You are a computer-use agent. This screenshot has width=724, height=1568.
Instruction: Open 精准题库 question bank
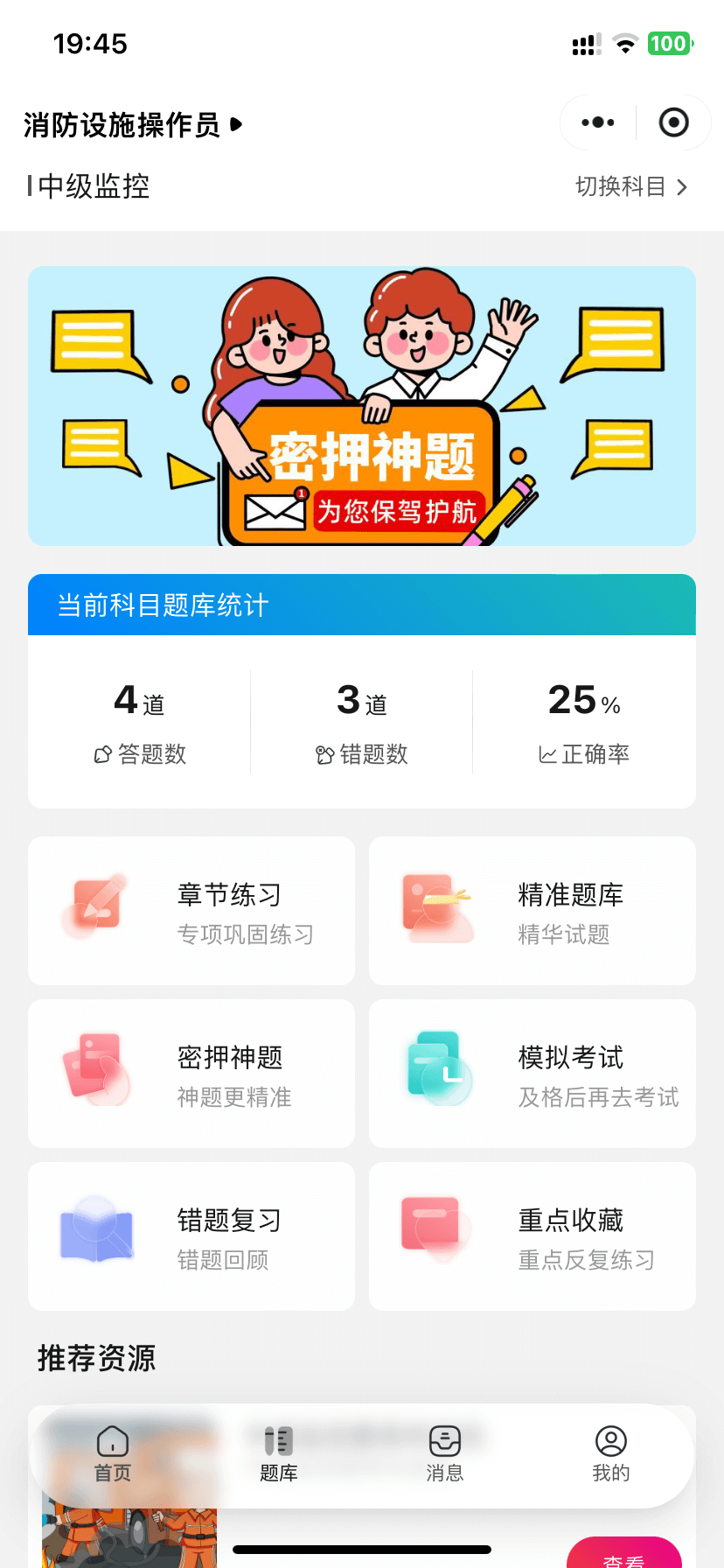tap(533, 911)
